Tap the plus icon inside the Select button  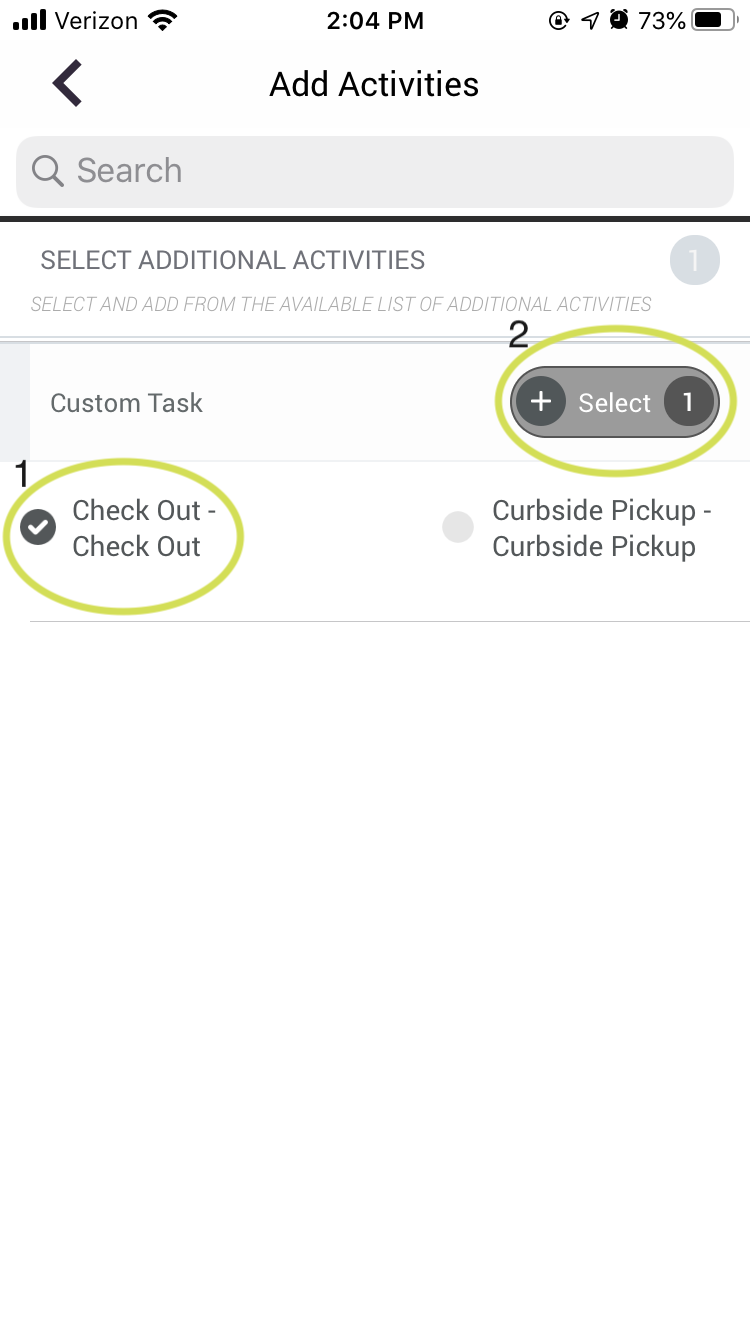540,402
